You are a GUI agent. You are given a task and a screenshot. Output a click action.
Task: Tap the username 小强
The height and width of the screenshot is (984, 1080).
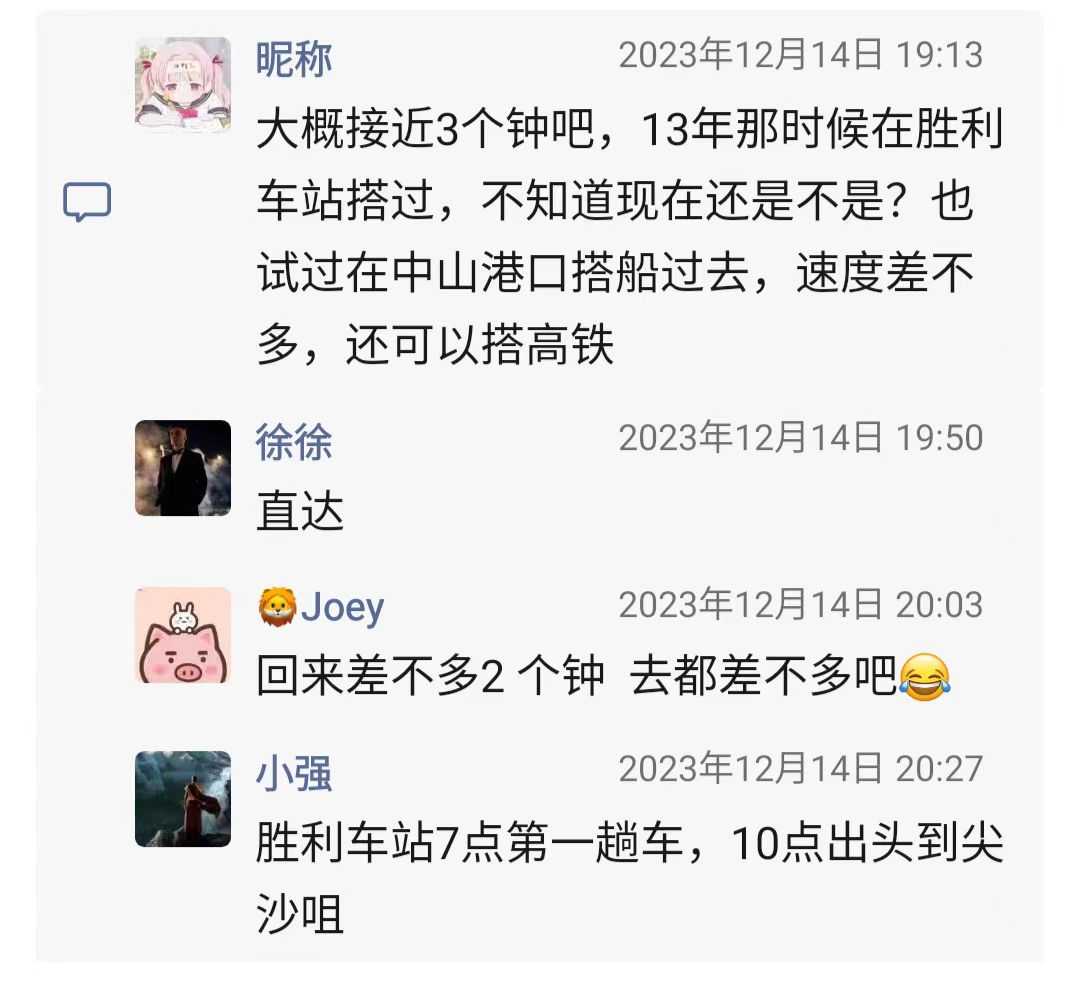coord(294,774)
